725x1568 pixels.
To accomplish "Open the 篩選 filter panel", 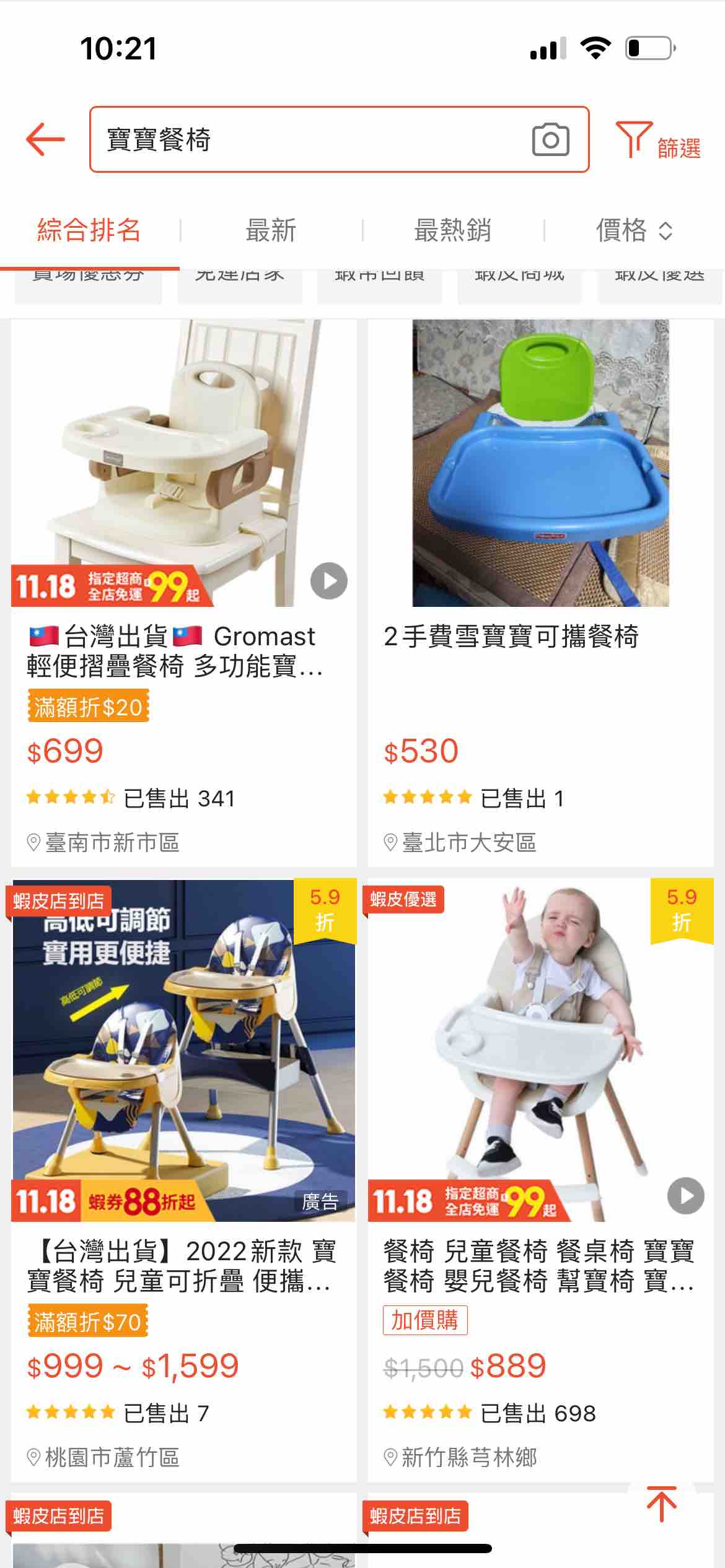I will [x=658, y=141].
